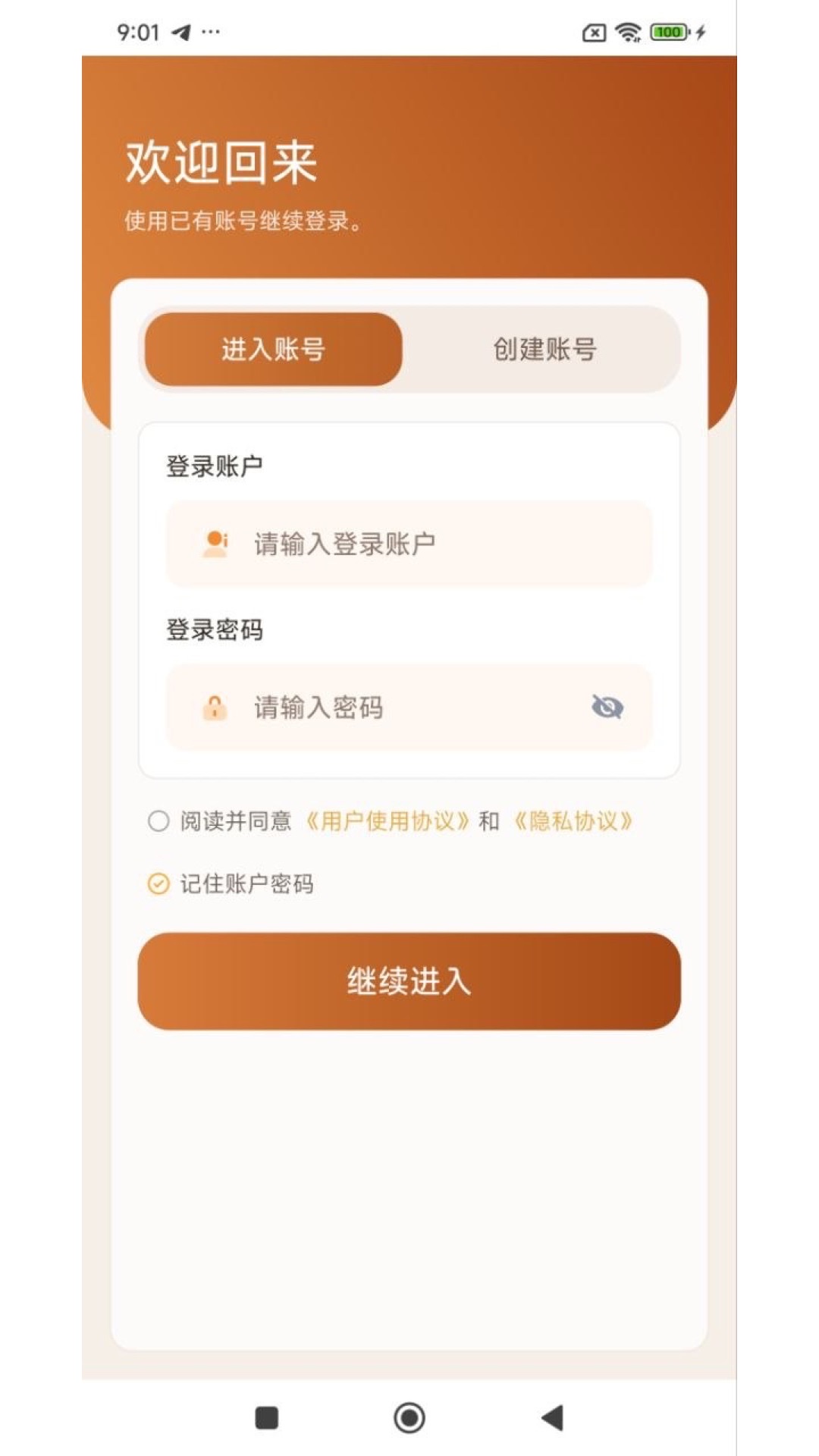Screen dimensions: 819x1456
Task: Tap the battery indicator in status bar
Action: 669,31
